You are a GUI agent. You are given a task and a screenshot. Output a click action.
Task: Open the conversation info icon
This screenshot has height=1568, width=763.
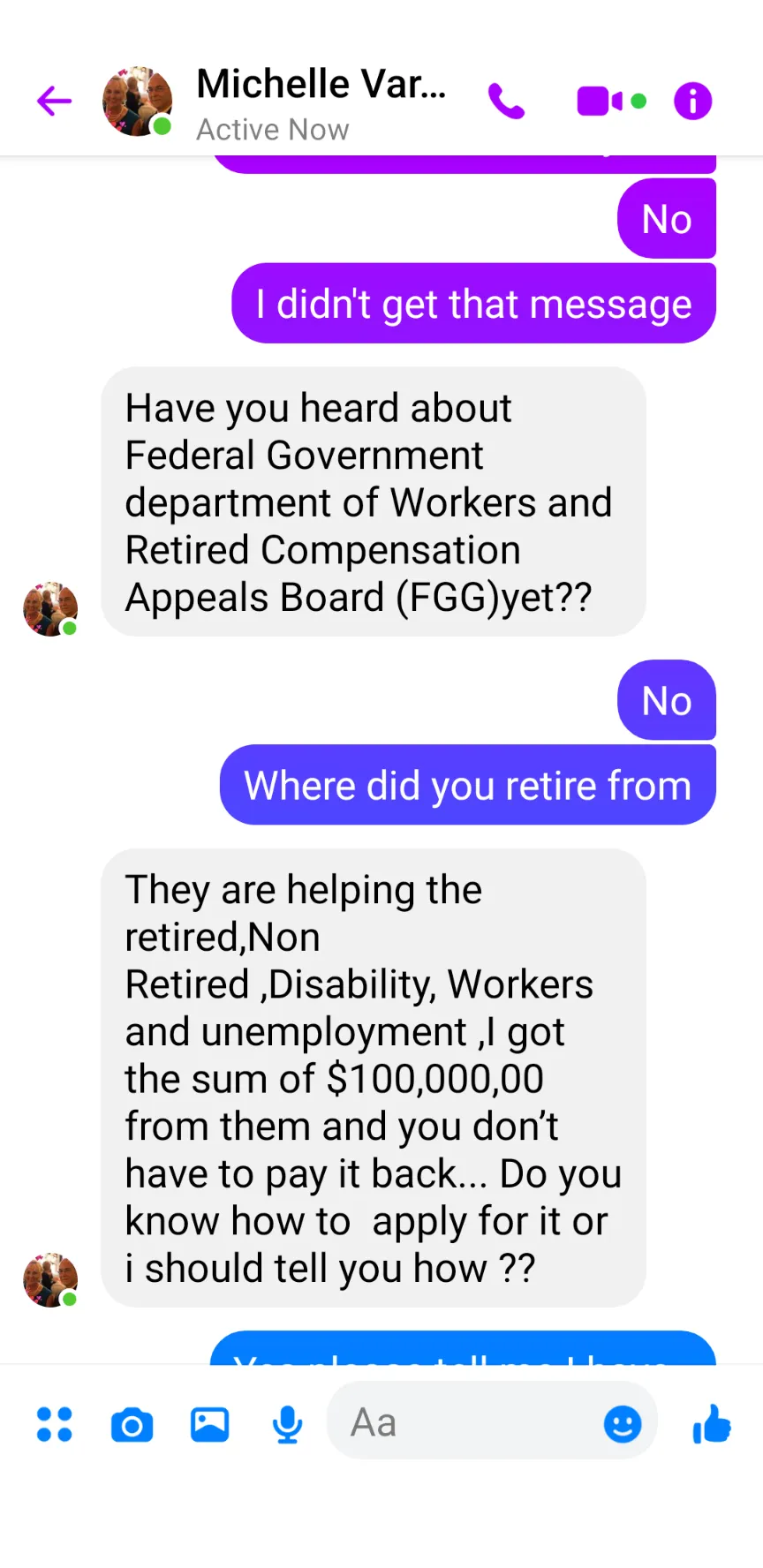(692, 101)
